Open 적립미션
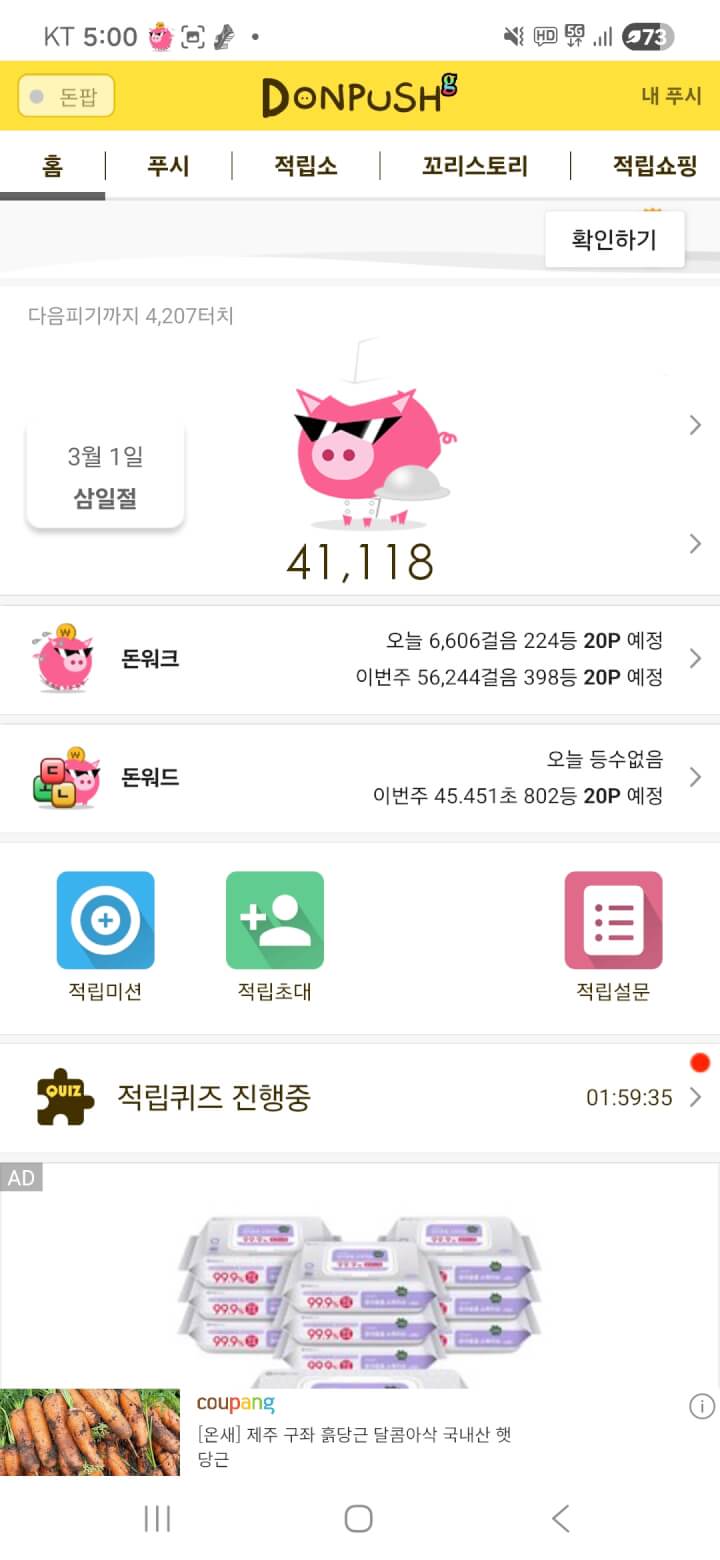The height and width of the screenshot is (1560, 720). click(x=105, y=935)
